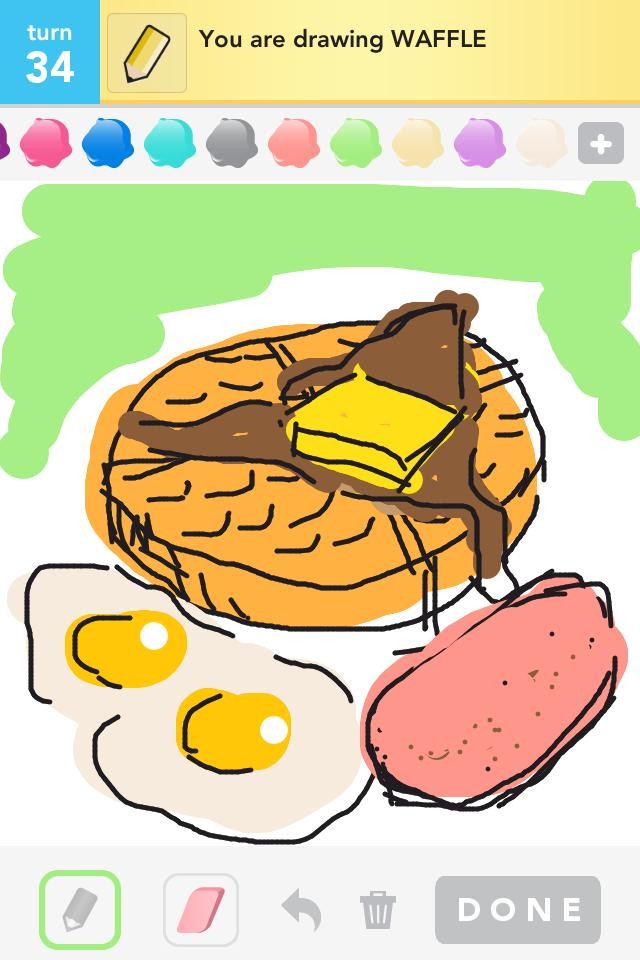Screen dimensions: 640x960
Task: Clear the drawing with trash icon
Action: 378,910
